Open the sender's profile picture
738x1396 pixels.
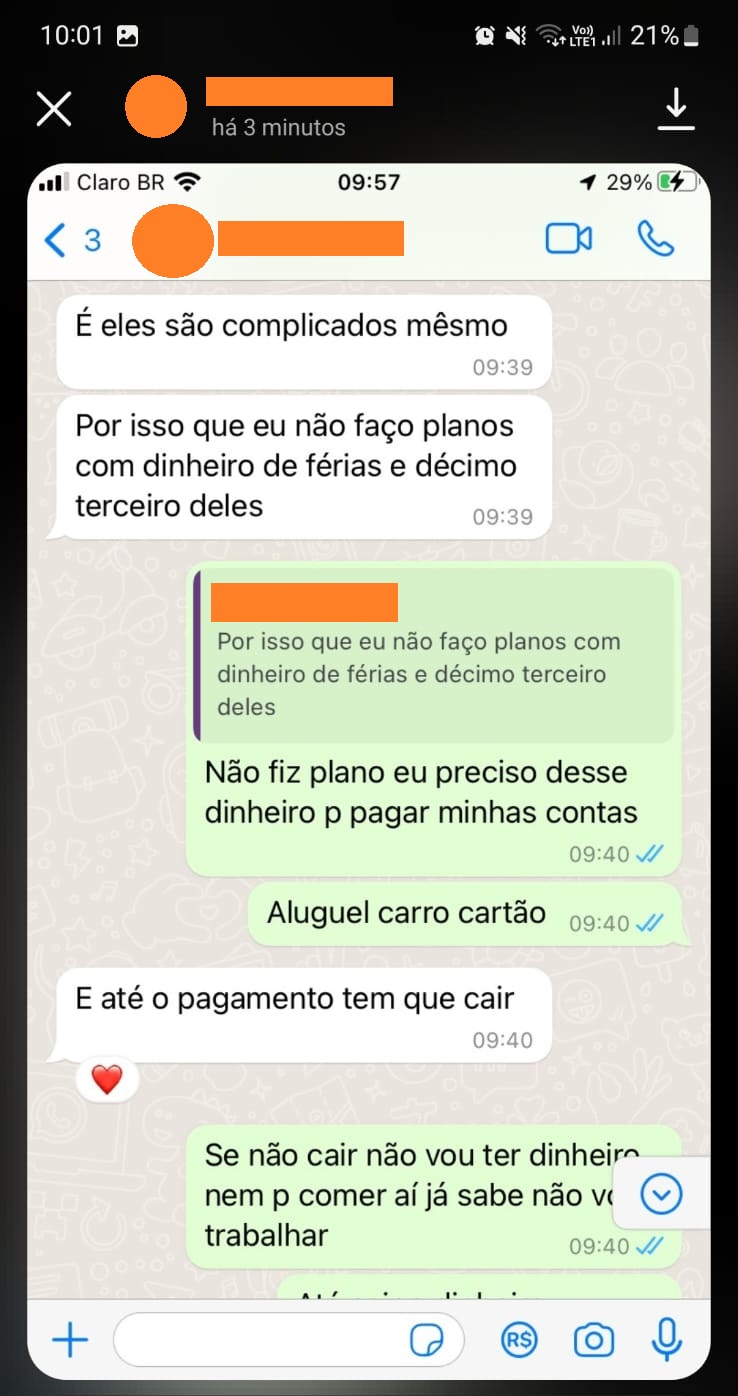(156, 107)
